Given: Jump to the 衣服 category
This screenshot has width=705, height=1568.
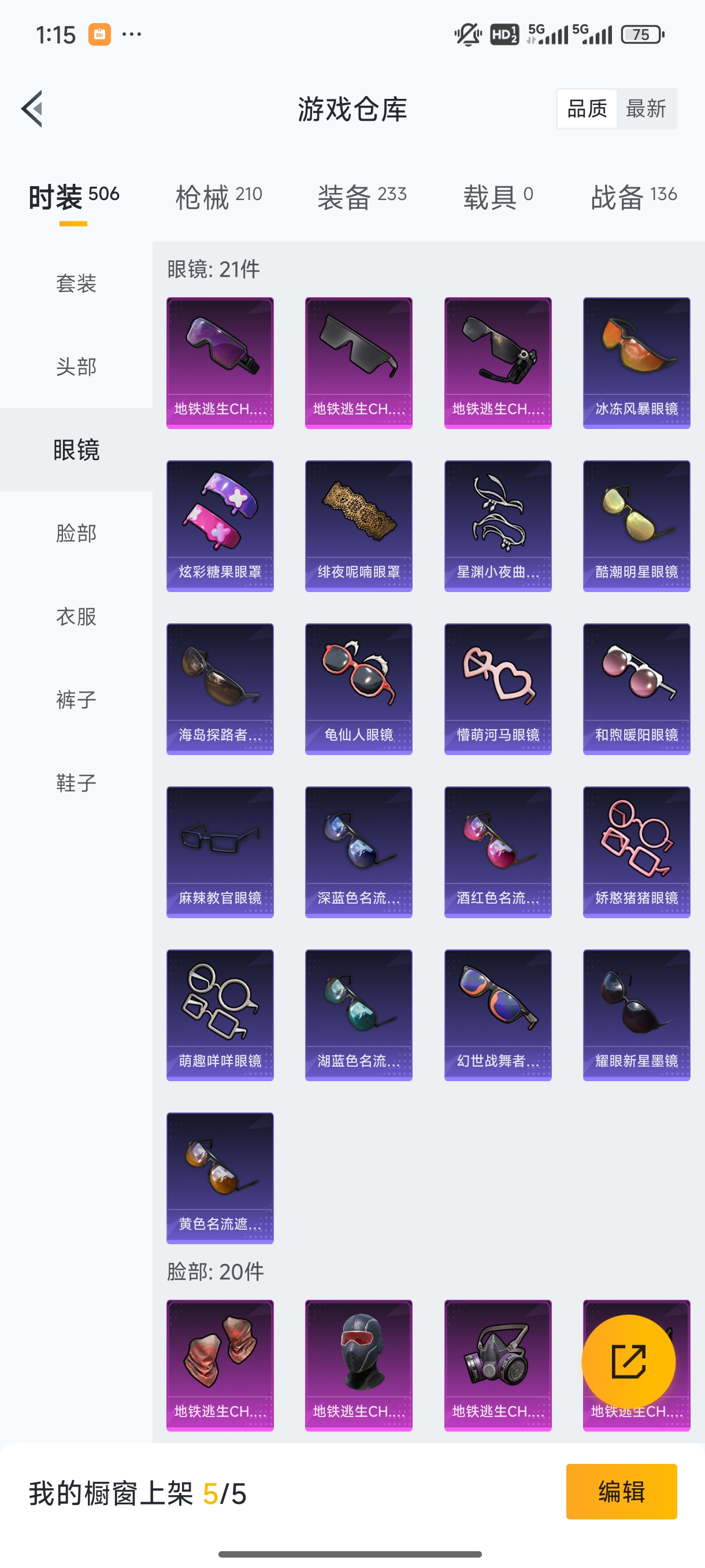Looking at the screenshot, I should pos(76,616).
